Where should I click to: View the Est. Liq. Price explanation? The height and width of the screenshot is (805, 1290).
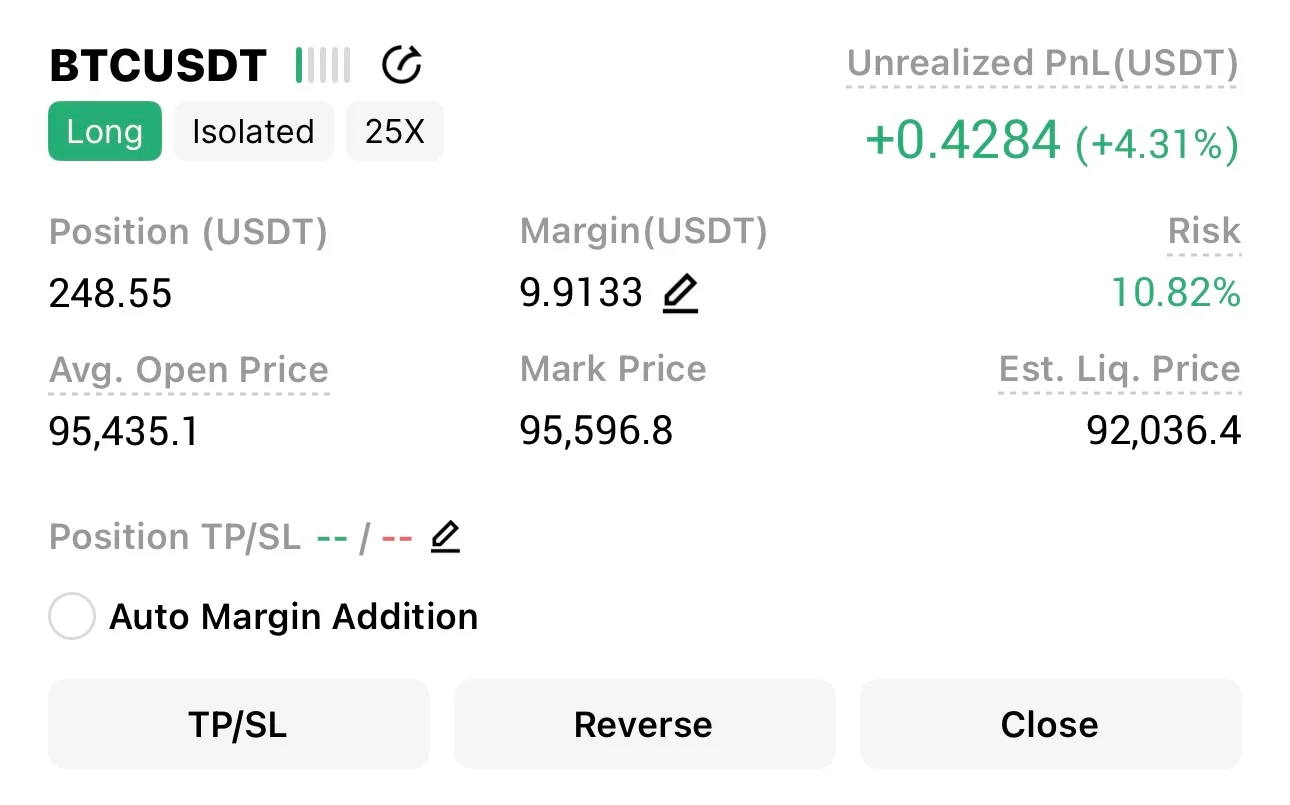point(1119,370)
